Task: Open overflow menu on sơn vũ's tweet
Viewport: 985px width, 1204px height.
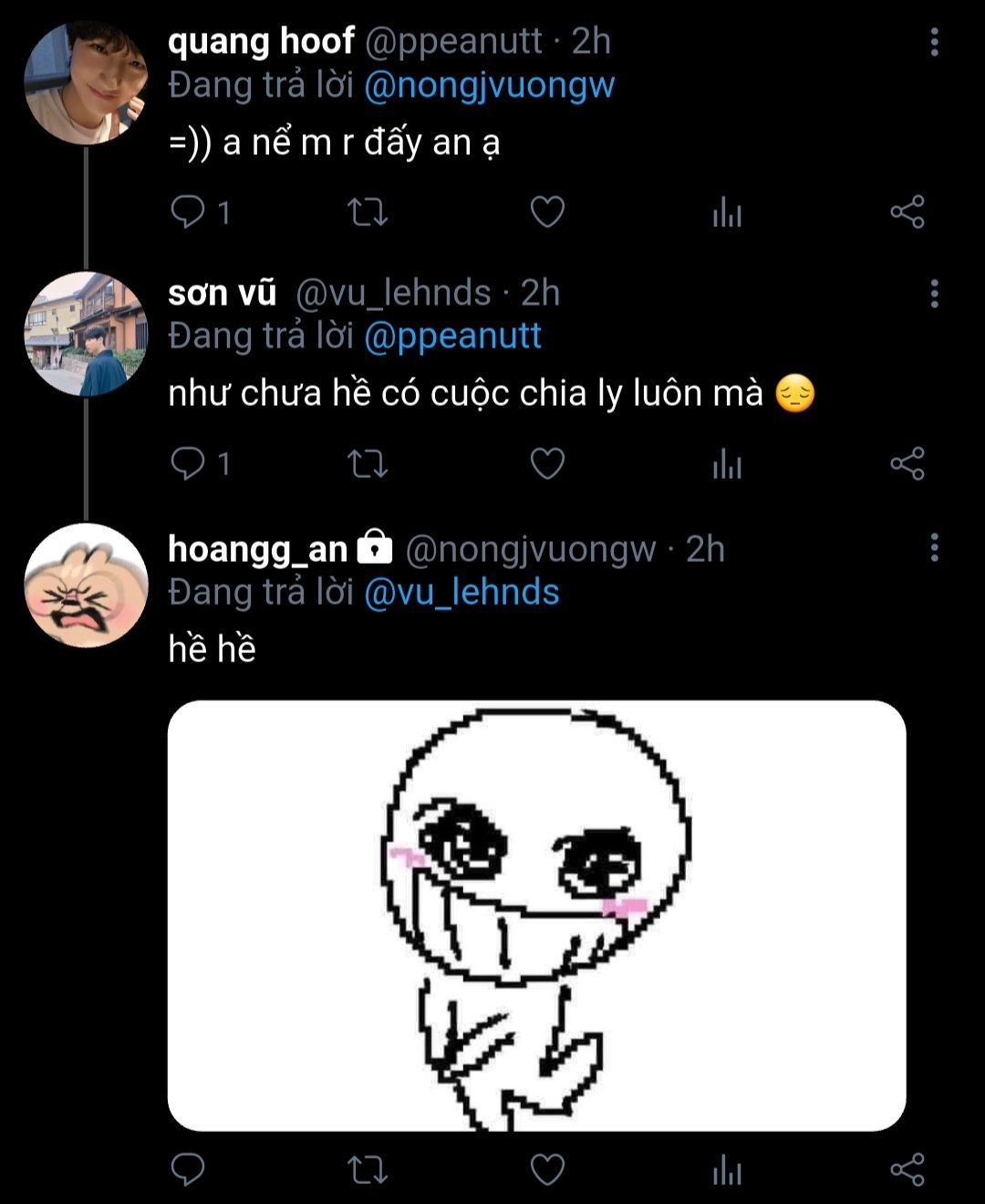Action: click(x=934, y=294)
